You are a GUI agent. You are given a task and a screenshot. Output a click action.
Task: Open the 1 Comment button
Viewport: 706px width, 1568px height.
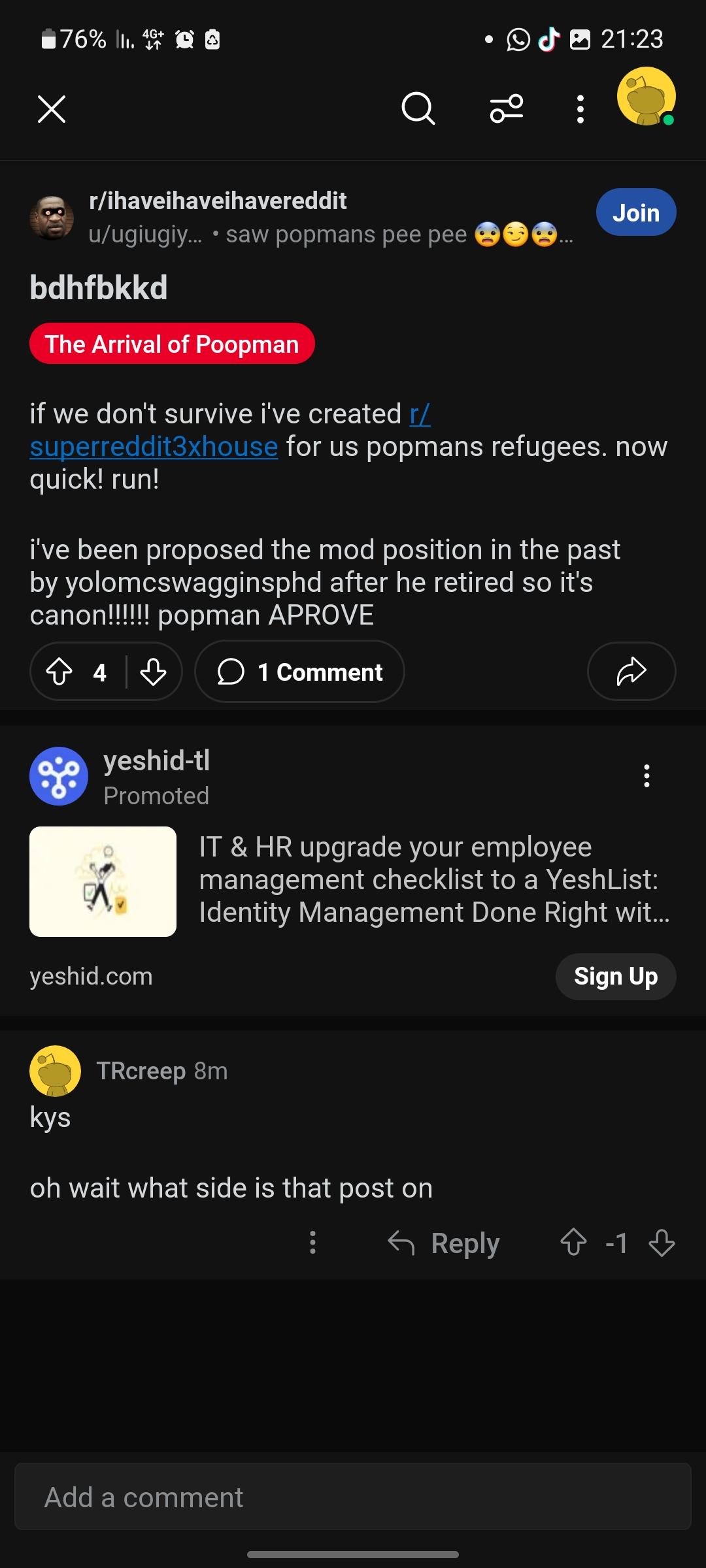(299, 672)
